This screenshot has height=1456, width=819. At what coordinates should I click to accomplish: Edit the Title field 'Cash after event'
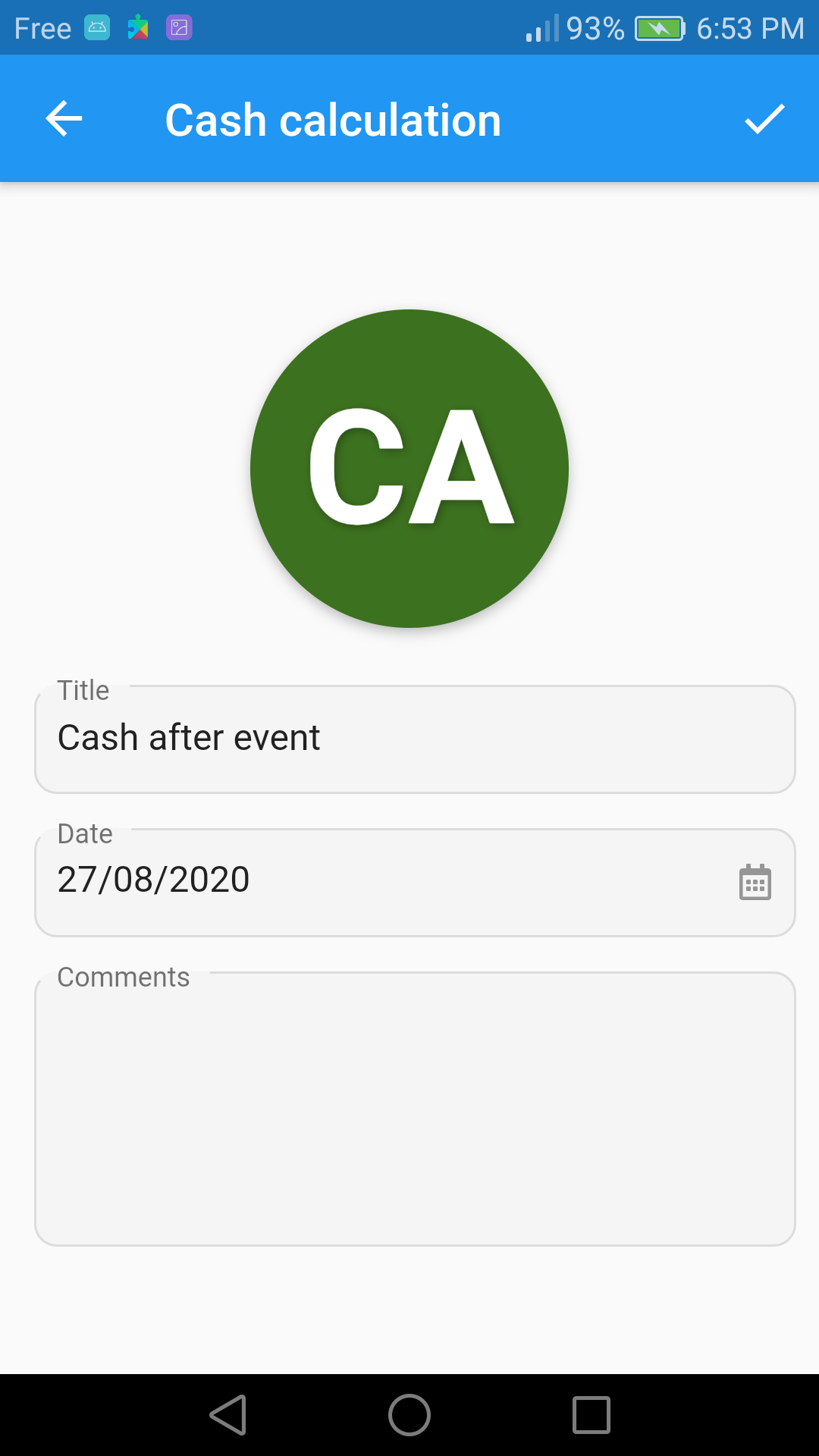click(x=415, y=739)
